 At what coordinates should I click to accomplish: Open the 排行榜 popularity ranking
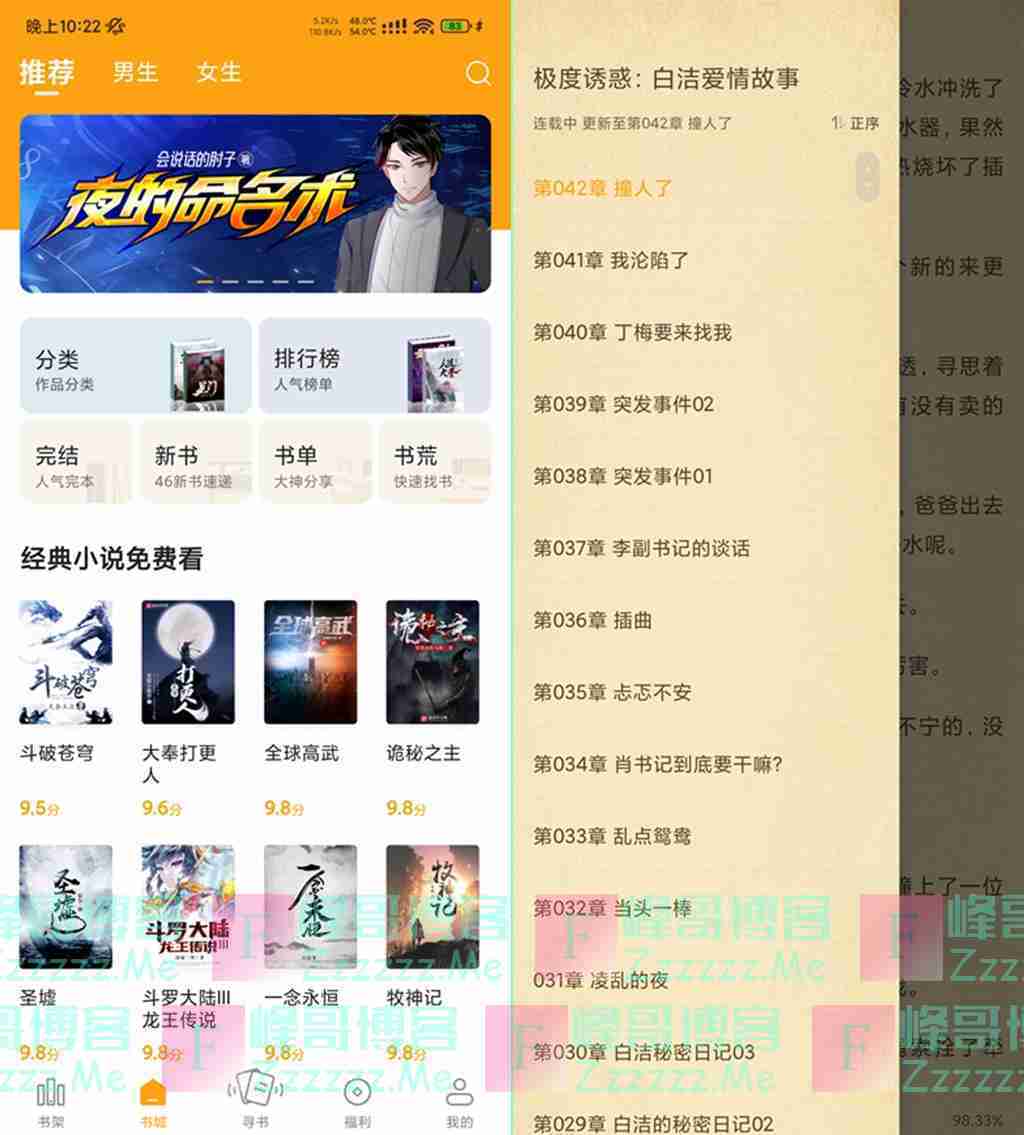374,366
